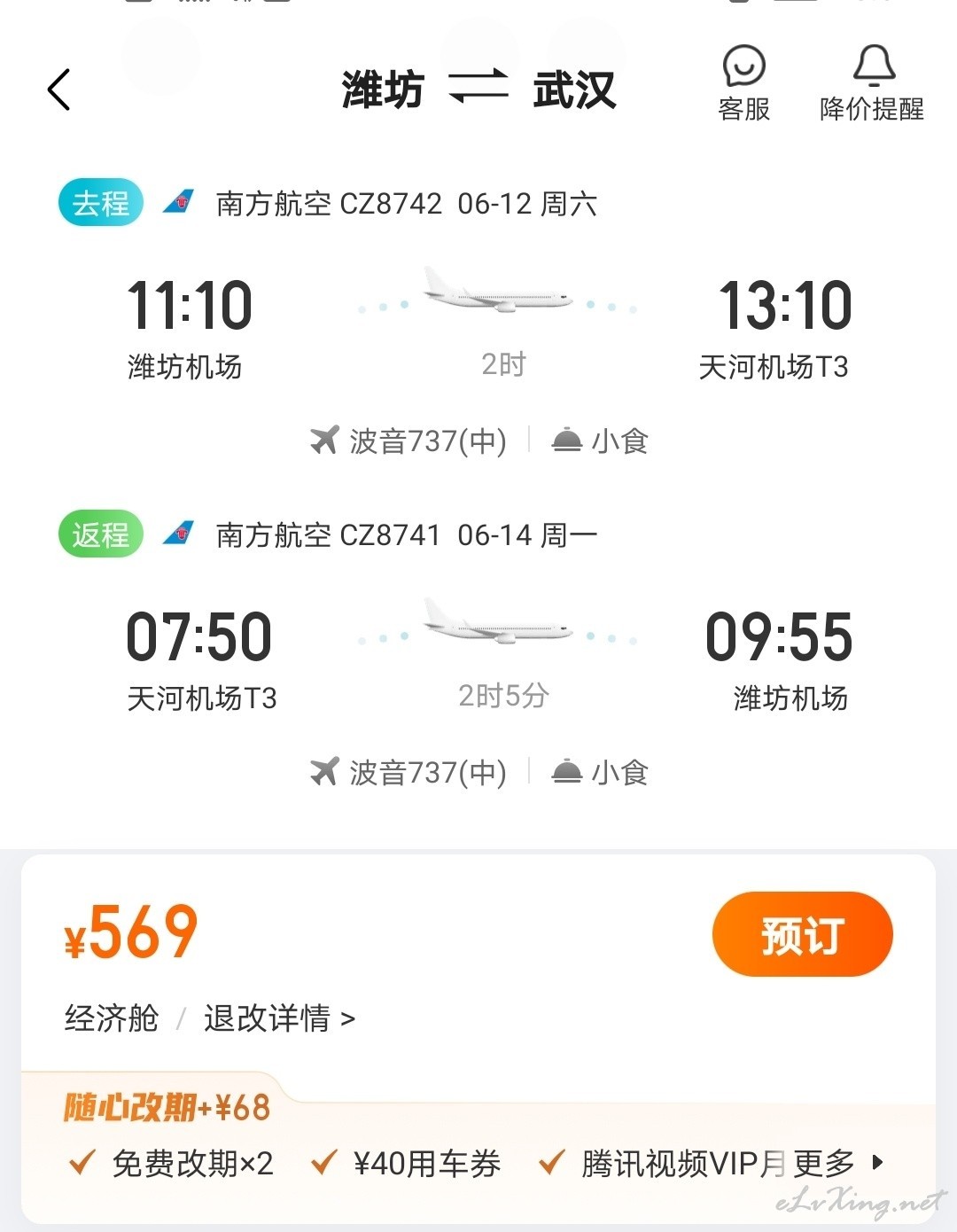Go back with the top-left arrow
Image resolution: width=957 pixels, height=1232 pixels.
coord(58,90)
